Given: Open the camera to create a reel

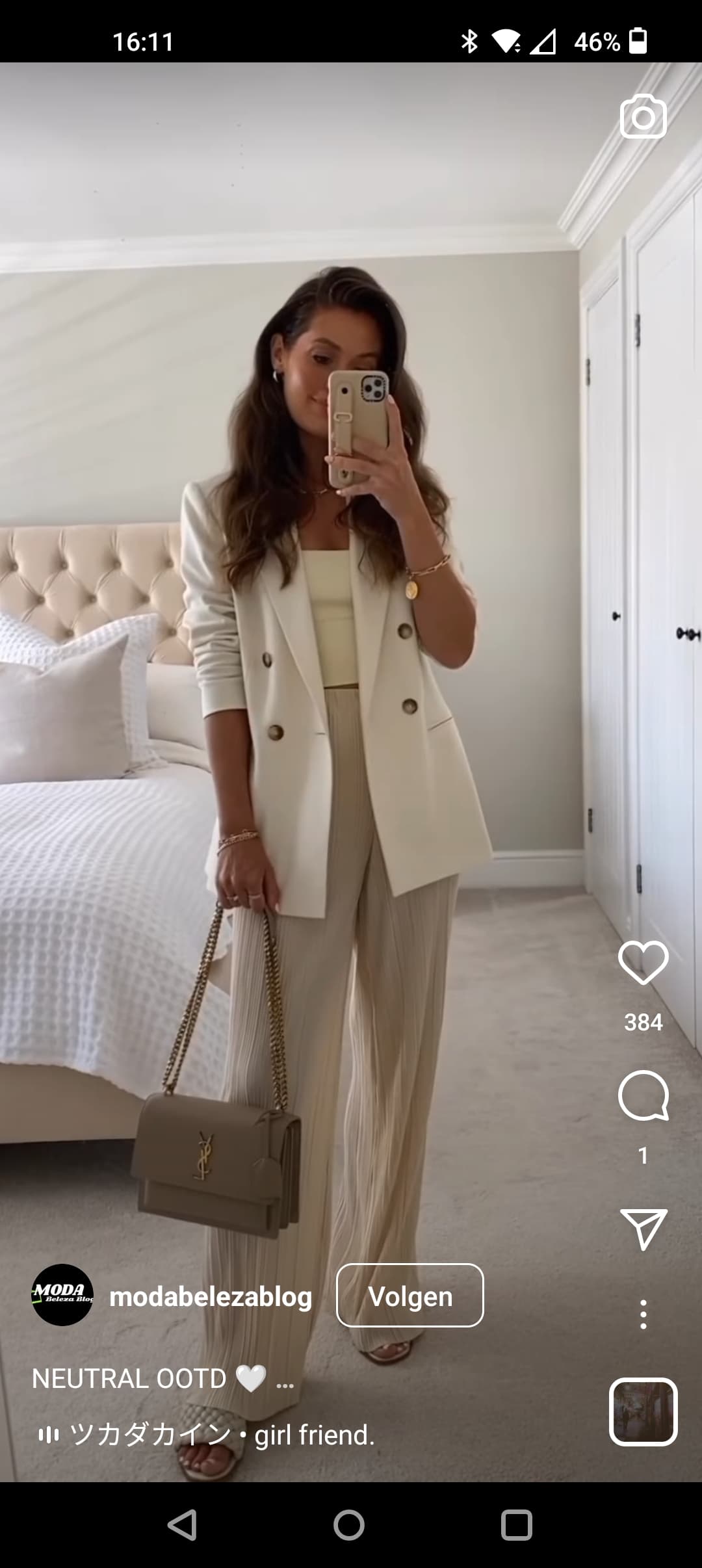Looking at the screenshot, I should tap(643, 117).
